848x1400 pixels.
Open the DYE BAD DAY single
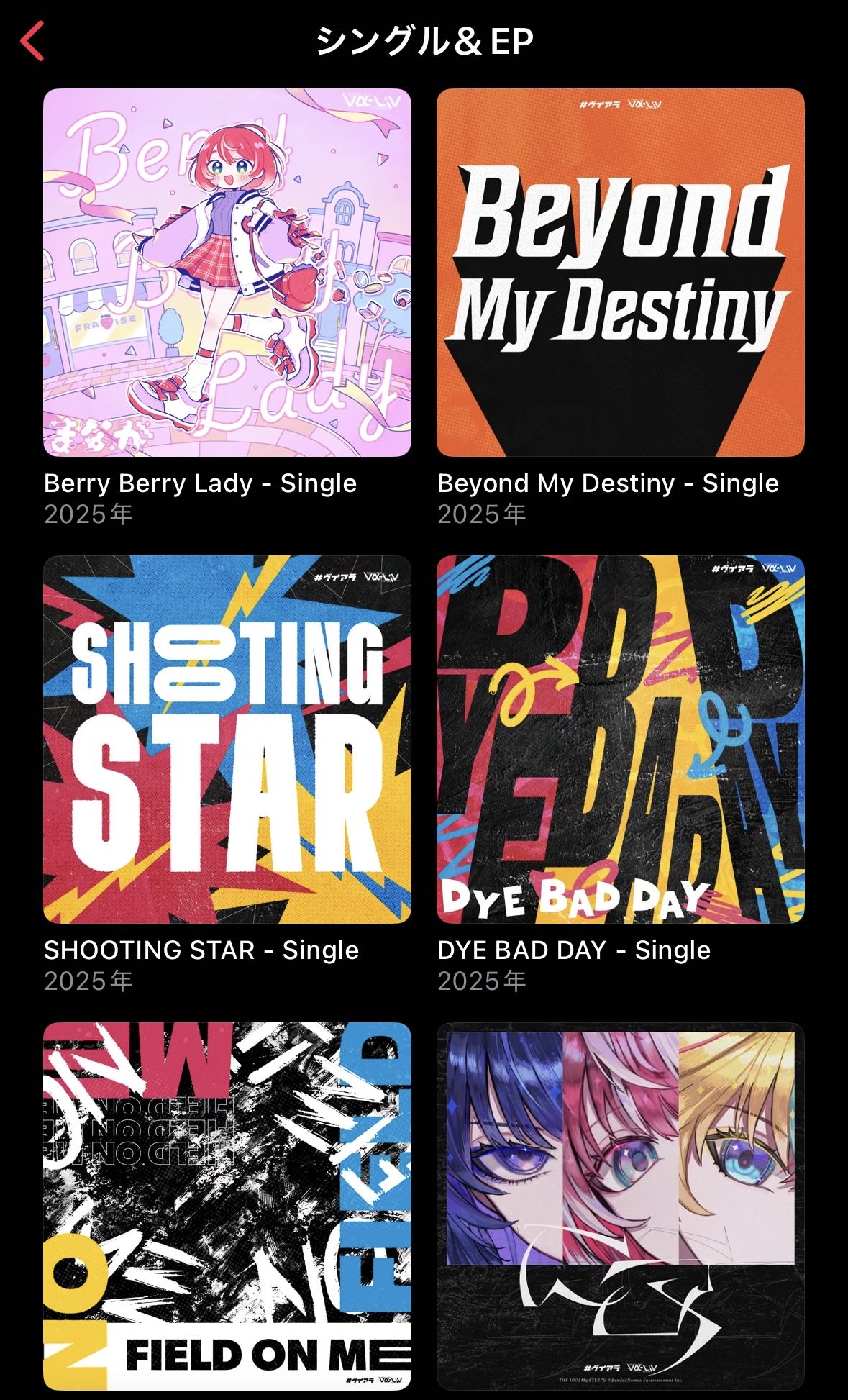point(621,740)
